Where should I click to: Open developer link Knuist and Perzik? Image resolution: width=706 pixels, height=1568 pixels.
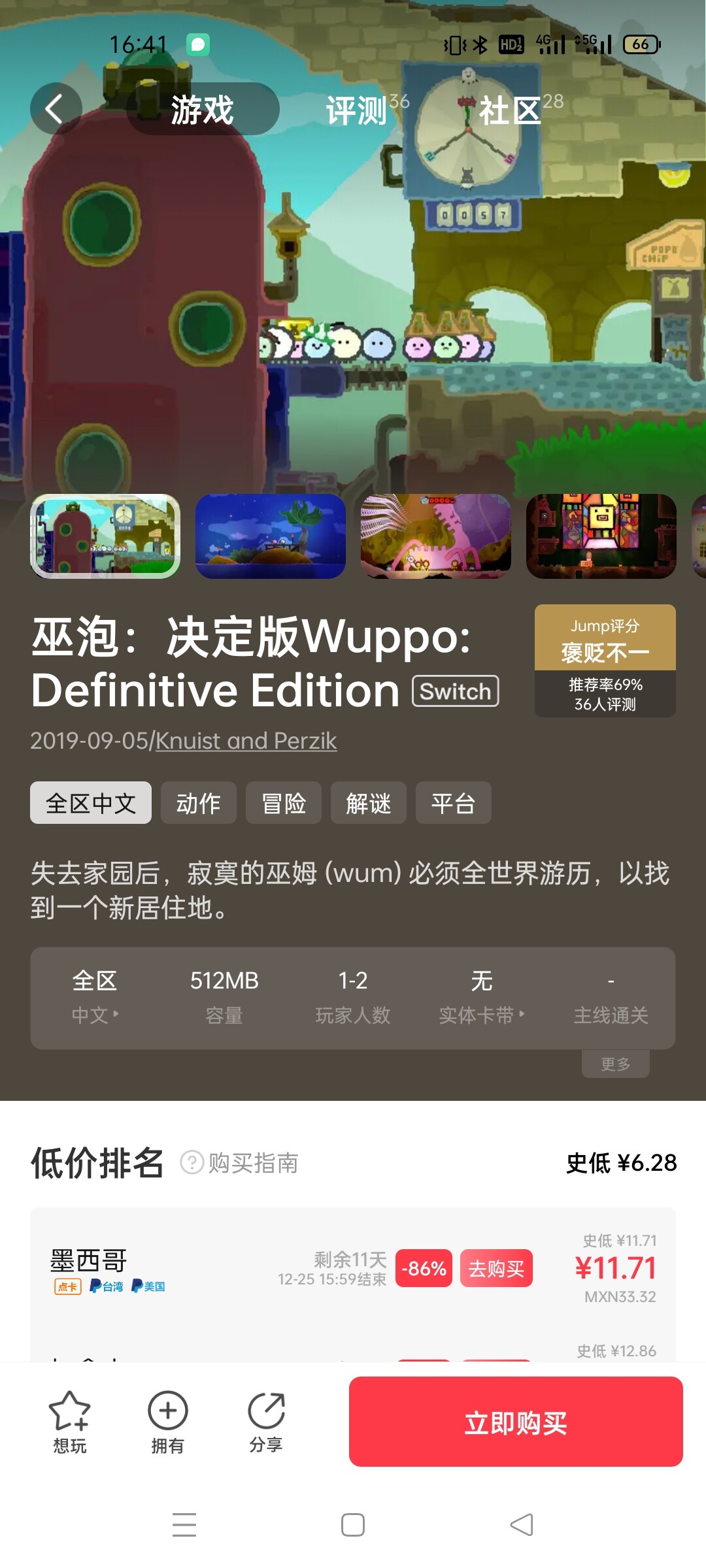pos(246,741)
